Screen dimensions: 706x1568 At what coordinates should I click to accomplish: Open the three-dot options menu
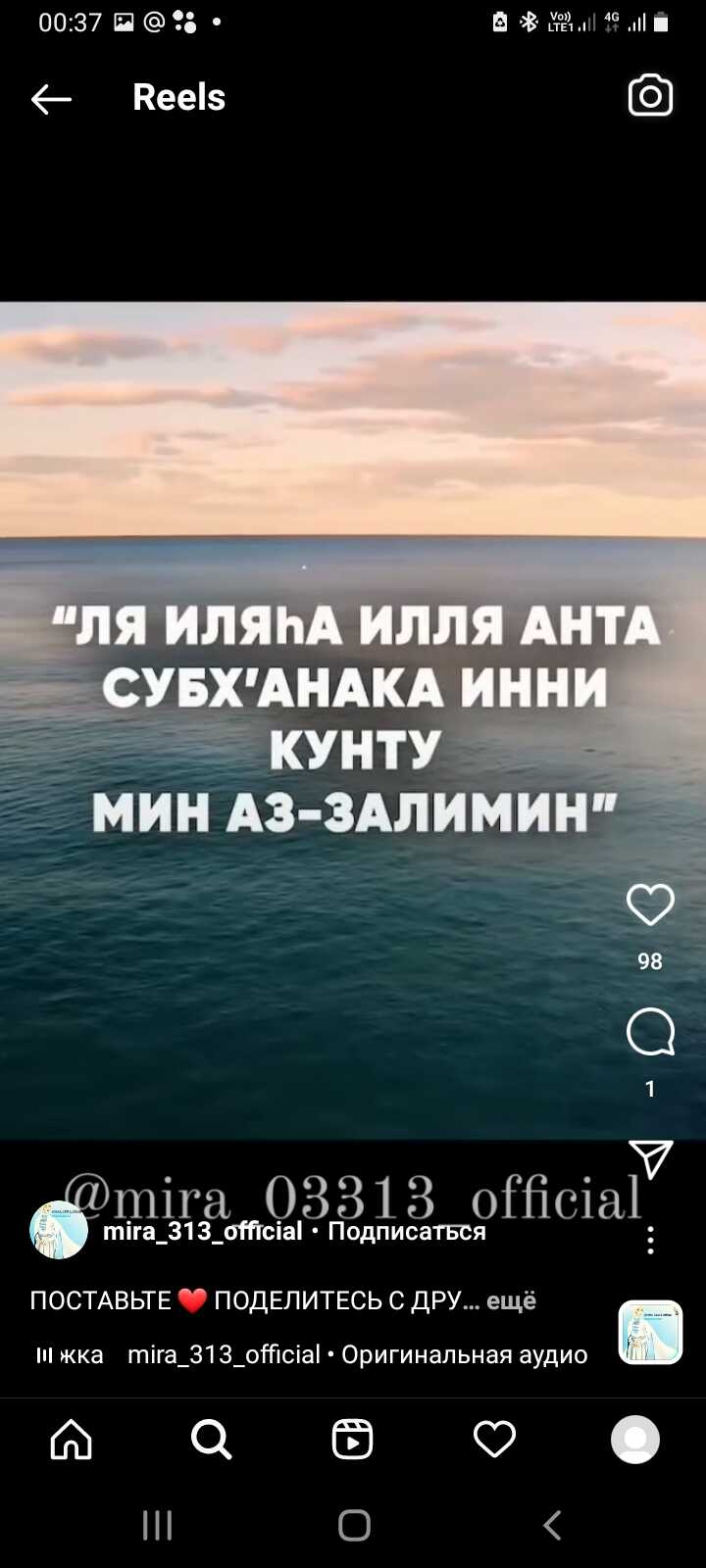click(650, 1241)
